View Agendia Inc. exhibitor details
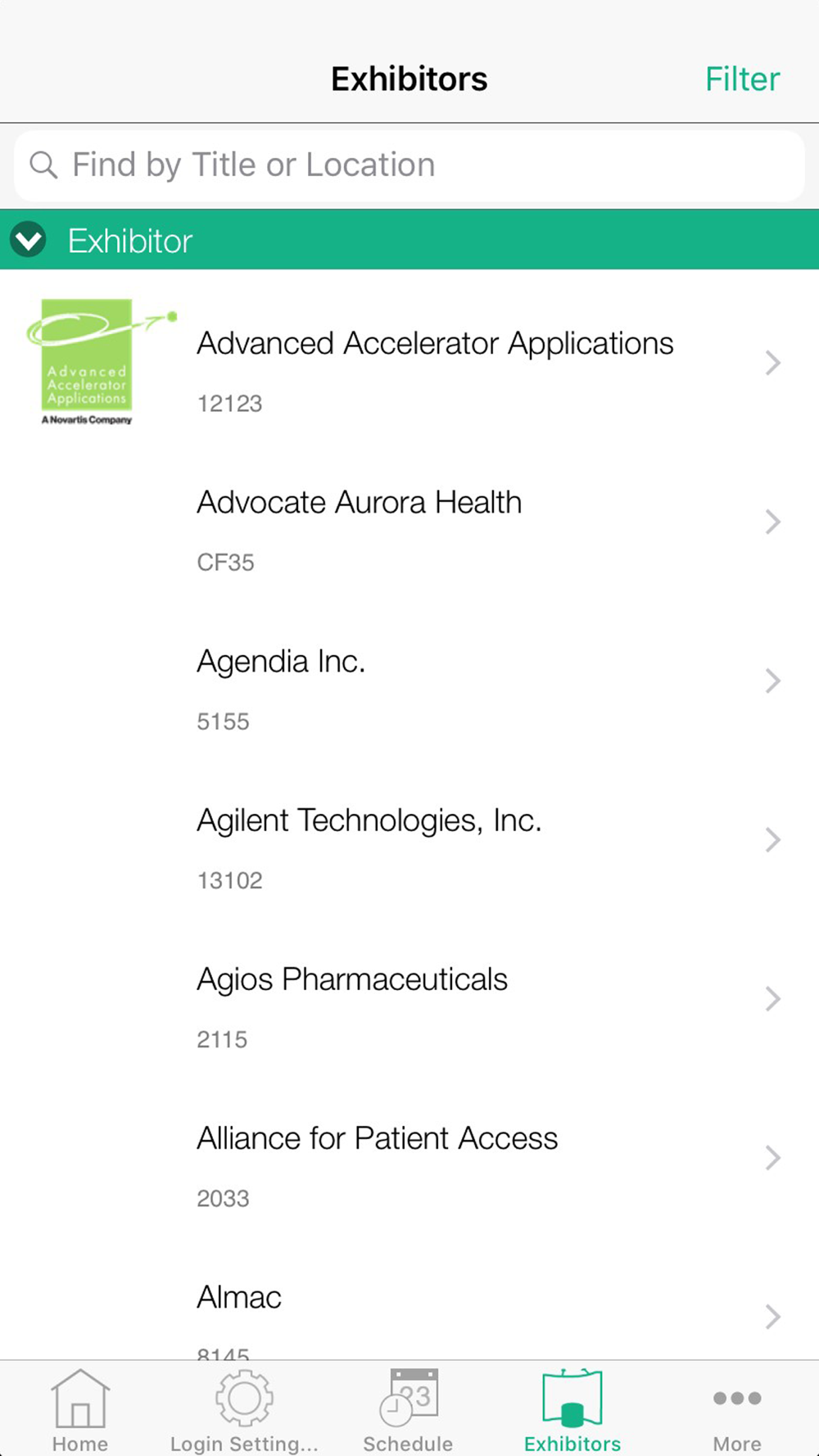The width and height of the screenshot is (819, 1456). pos(409,681)
